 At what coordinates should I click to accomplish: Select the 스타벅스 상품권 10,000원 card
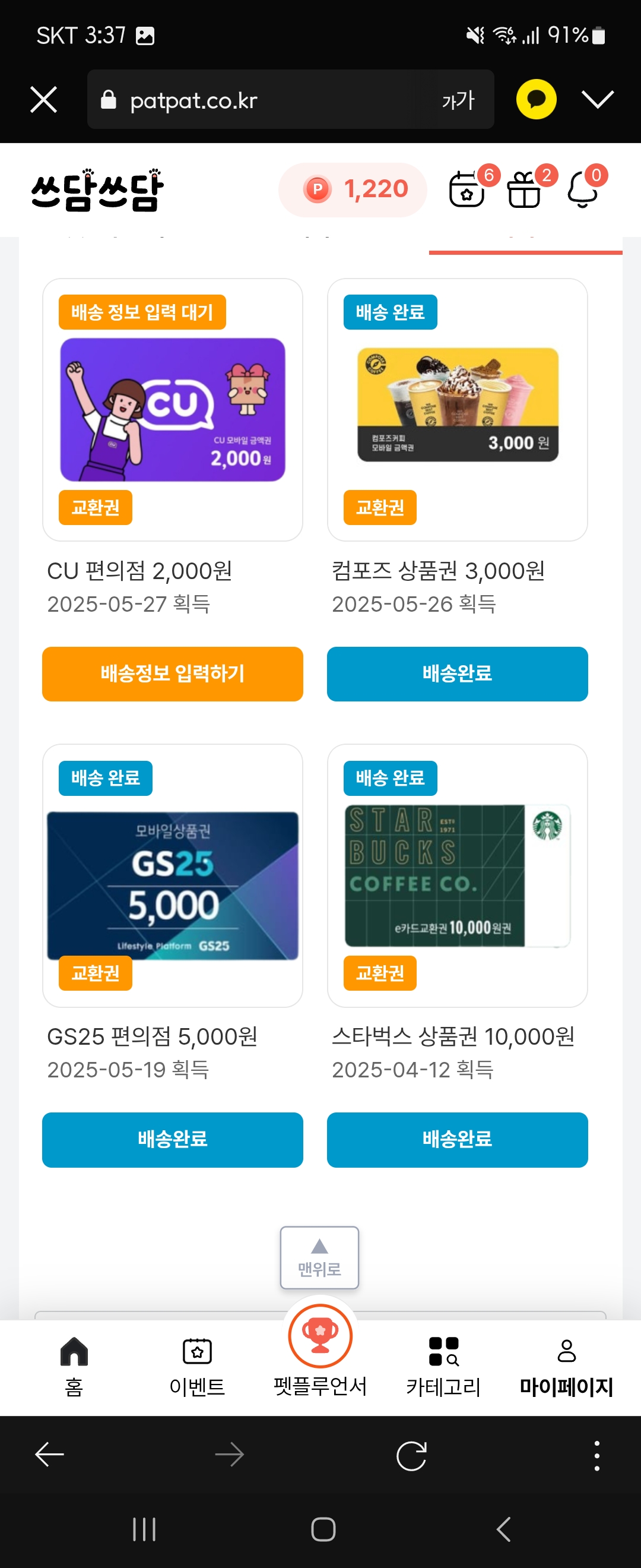458,875
